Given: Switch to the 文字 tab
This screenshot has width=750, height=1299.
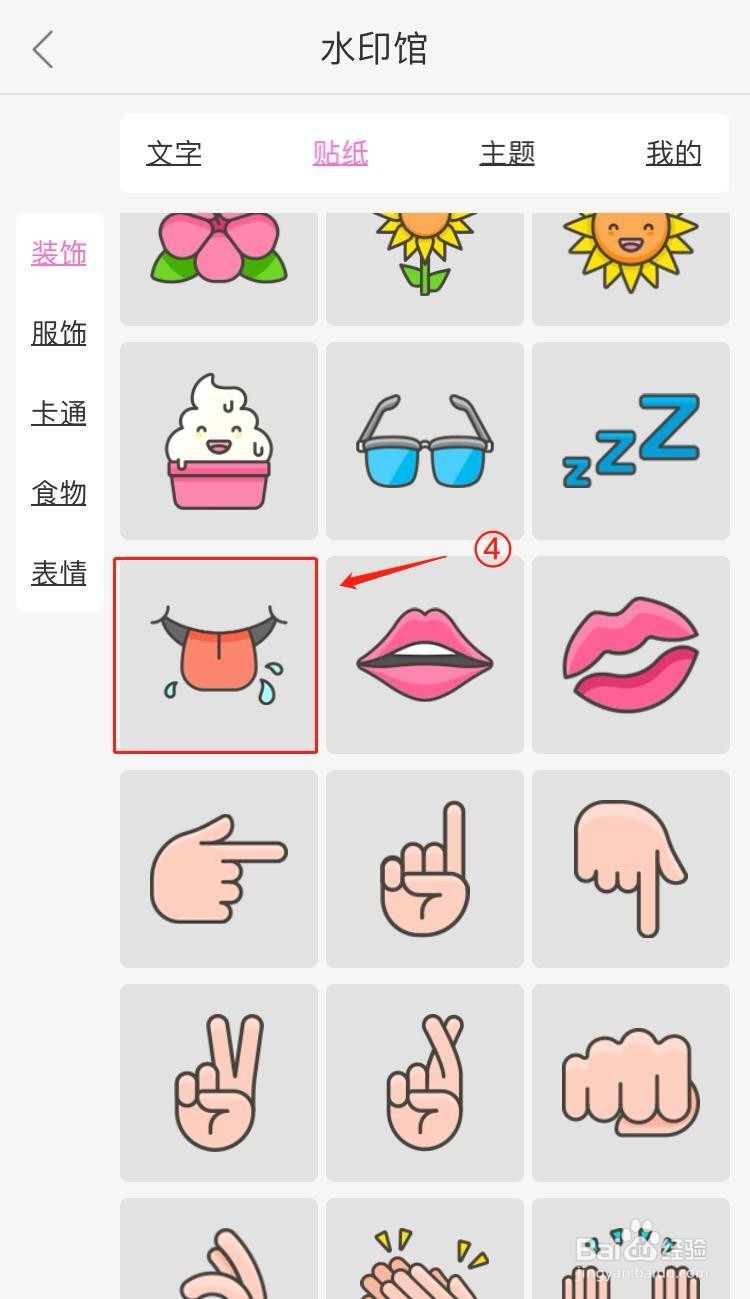Looking at the screenshot, I should pos(174,155).
